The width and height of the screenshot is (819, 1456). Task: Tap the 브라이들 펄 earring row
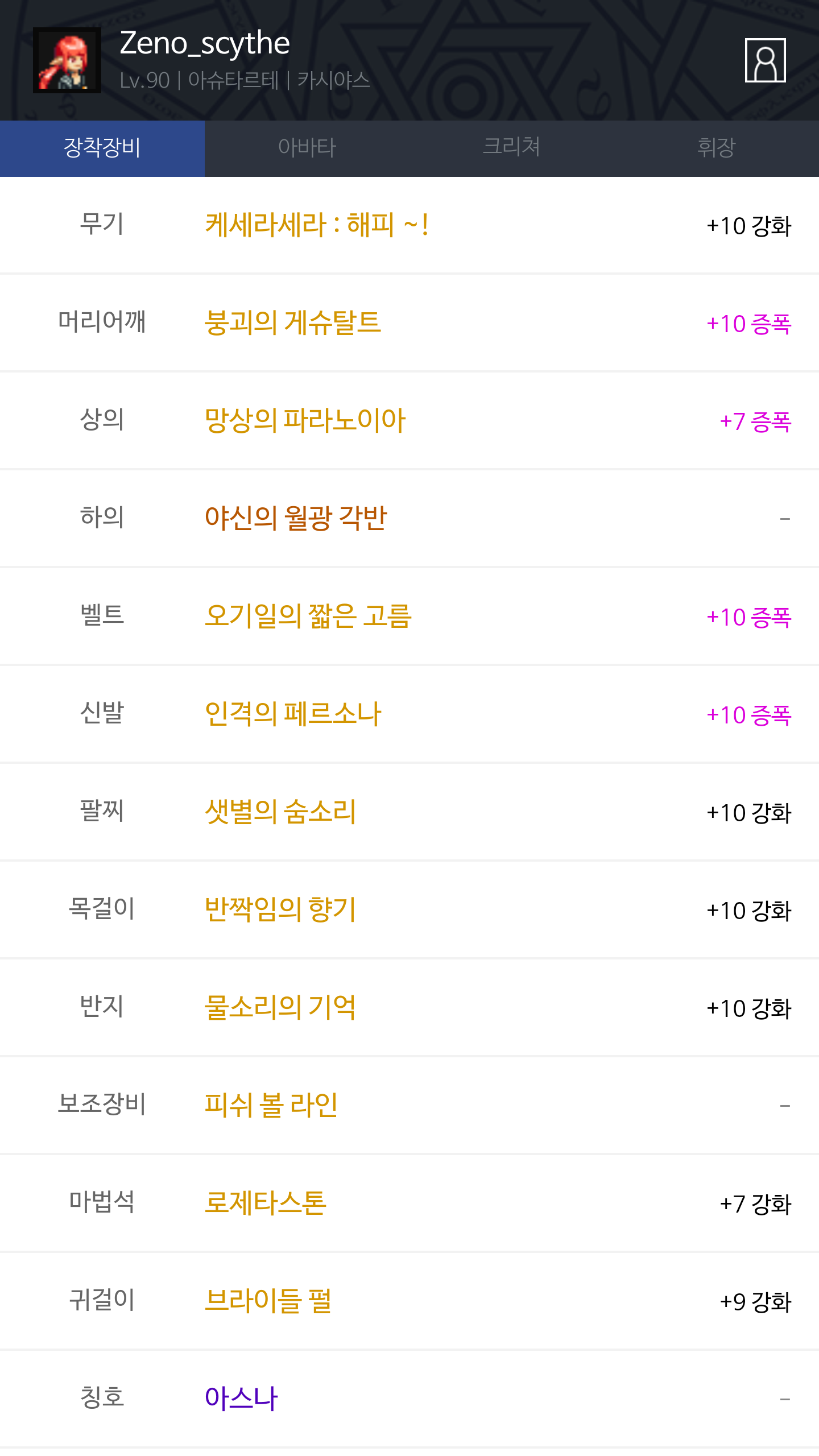point(267,1301)
